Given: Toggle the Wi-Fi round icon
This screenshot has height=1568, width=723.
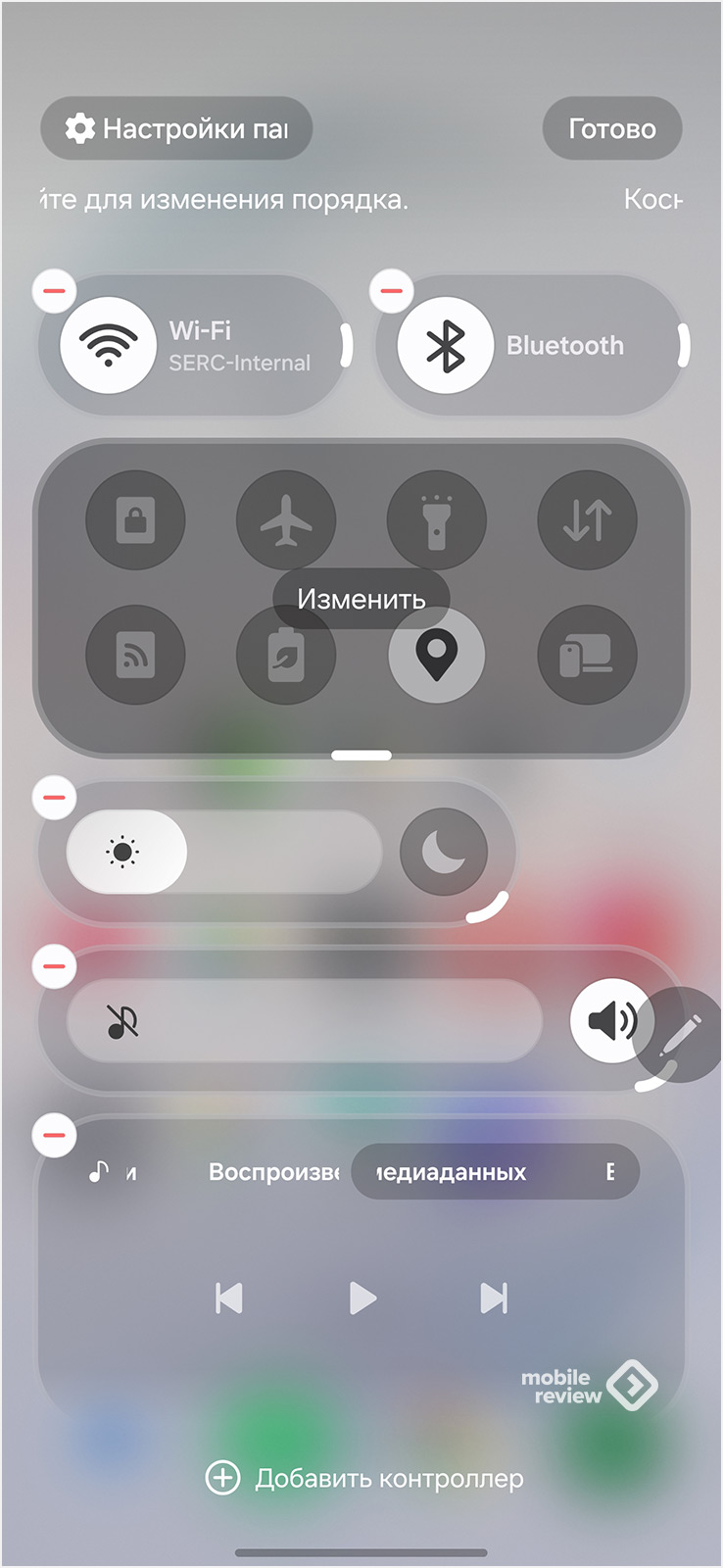Looking at the screenshot, I should [108, 345].
